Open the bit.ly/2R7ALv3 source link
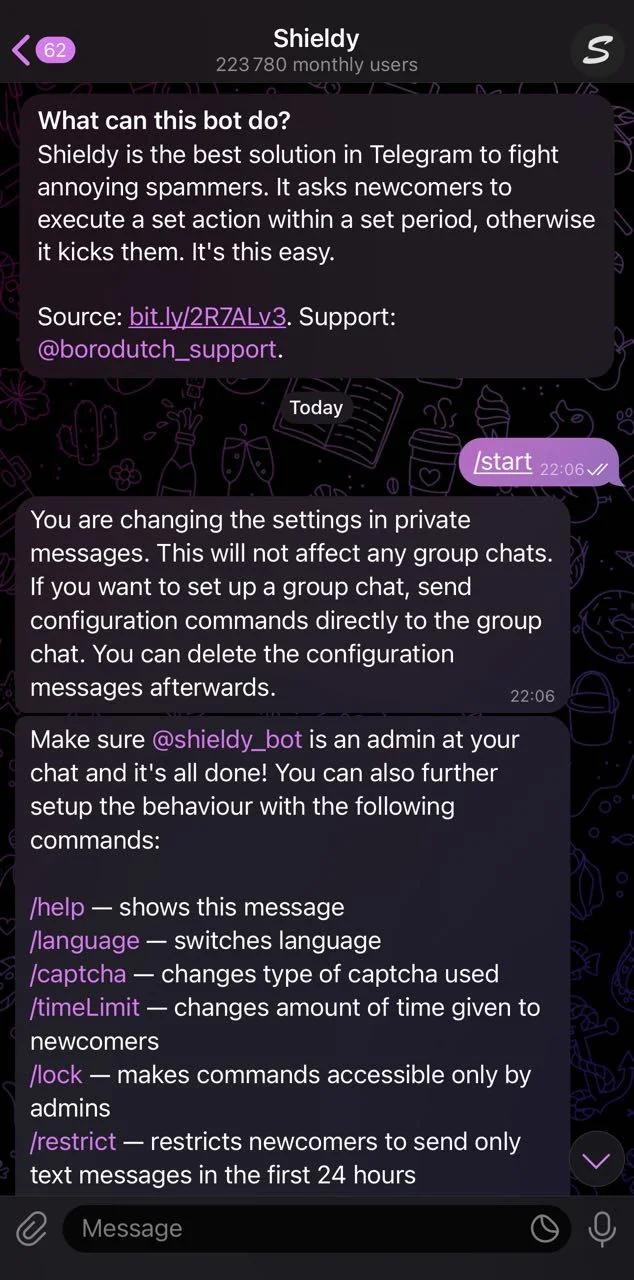This screenshot has height=1280, width=634. 208,317
